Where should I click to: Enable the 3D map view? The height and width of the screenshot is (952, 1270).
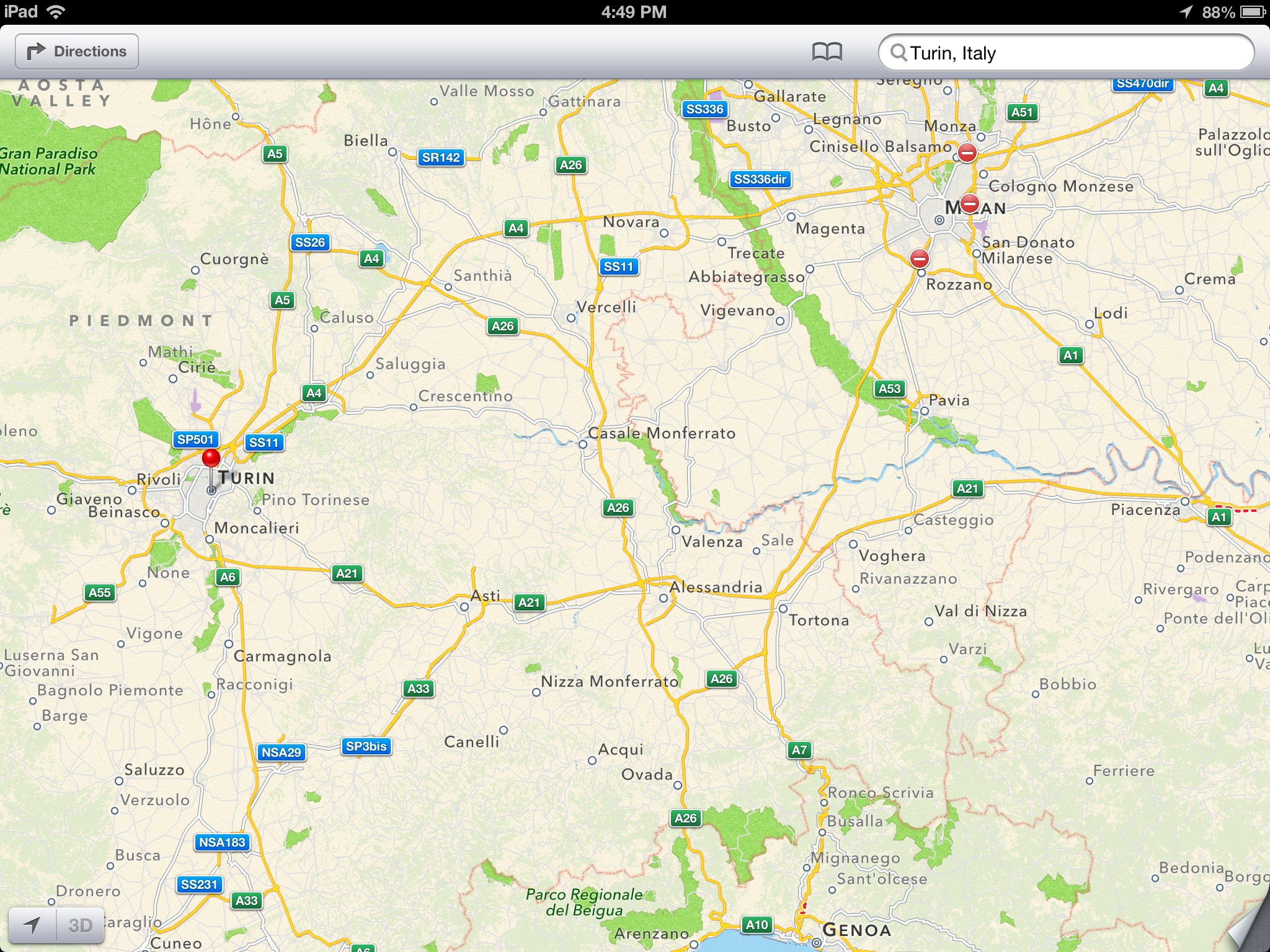81,925
